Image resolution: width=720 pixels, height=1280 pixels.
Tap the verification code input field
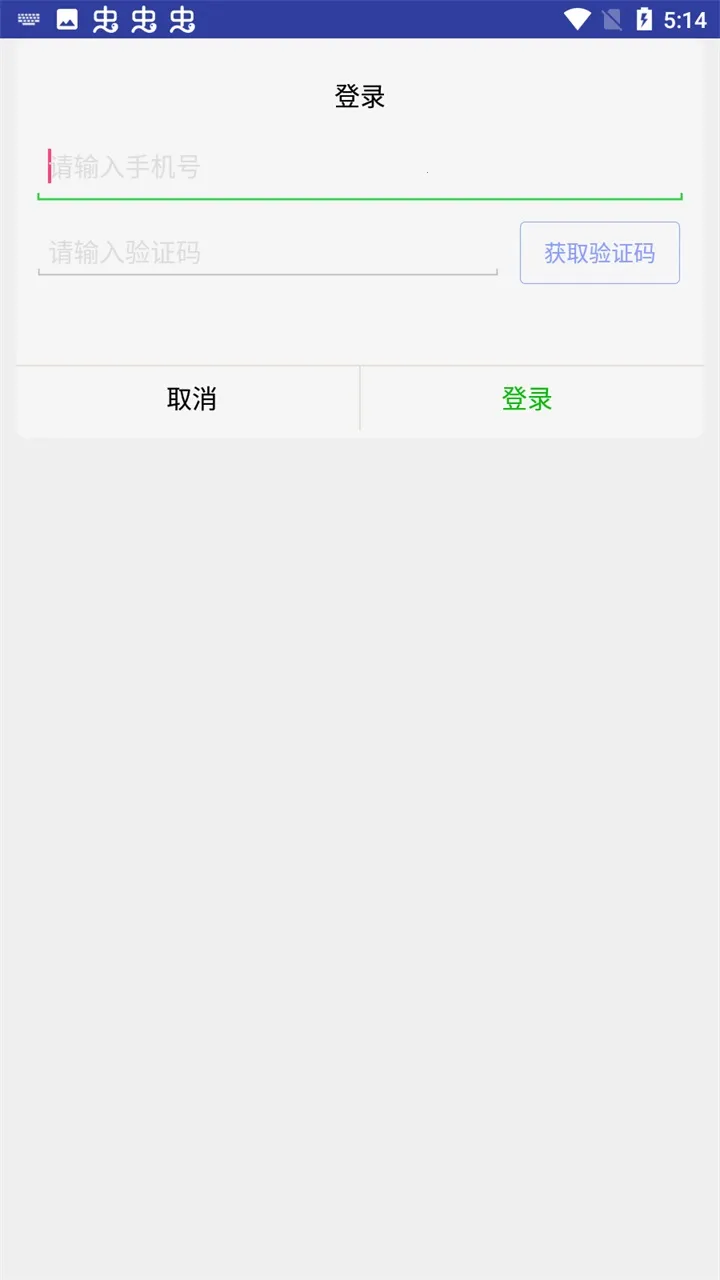(268, 252)
